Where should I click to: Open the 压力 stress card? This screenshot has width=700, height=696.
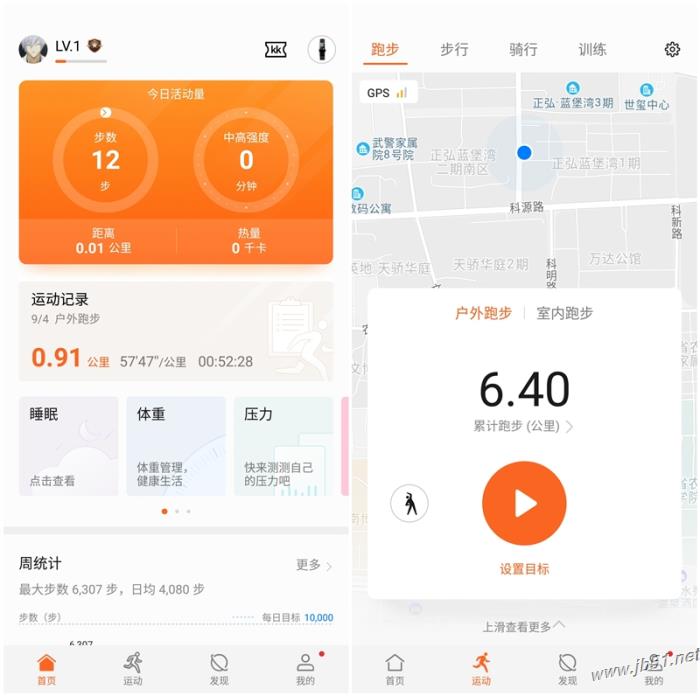click(283, 446)
